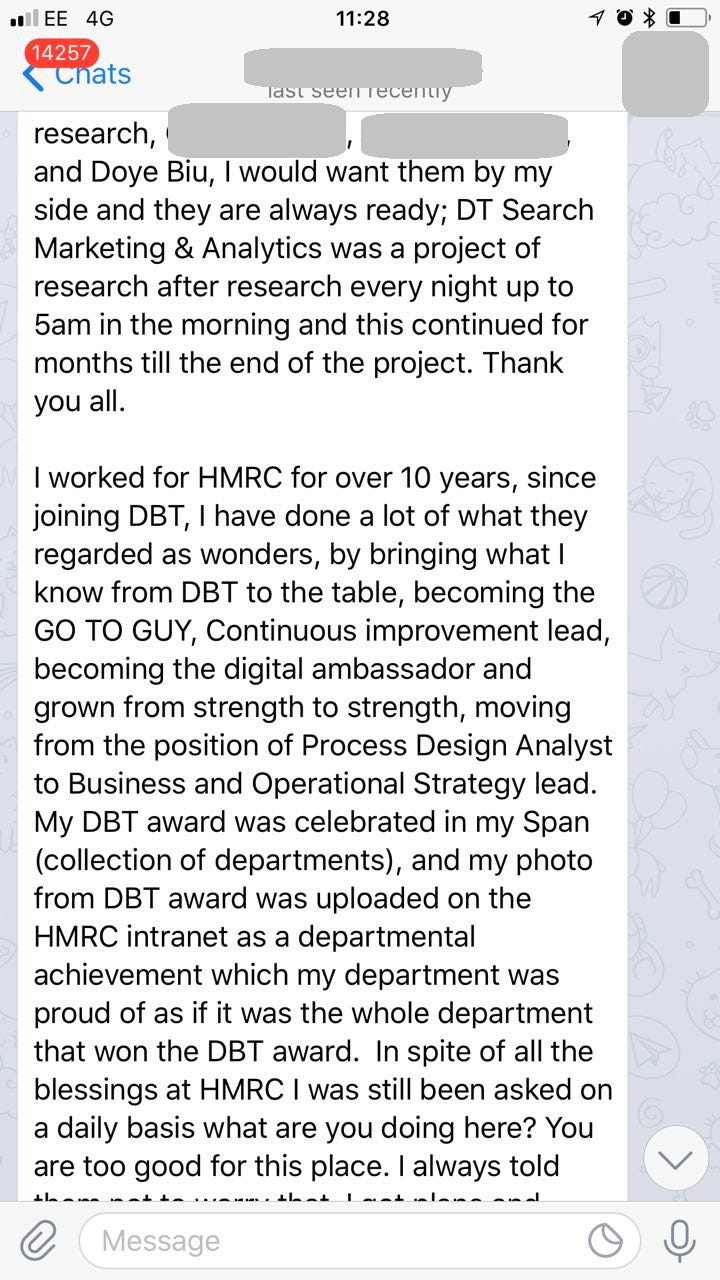This screenshot has width=720, height=1280.
Task: Jump to the latest message with the down arrow
Action: point(675,1160)
